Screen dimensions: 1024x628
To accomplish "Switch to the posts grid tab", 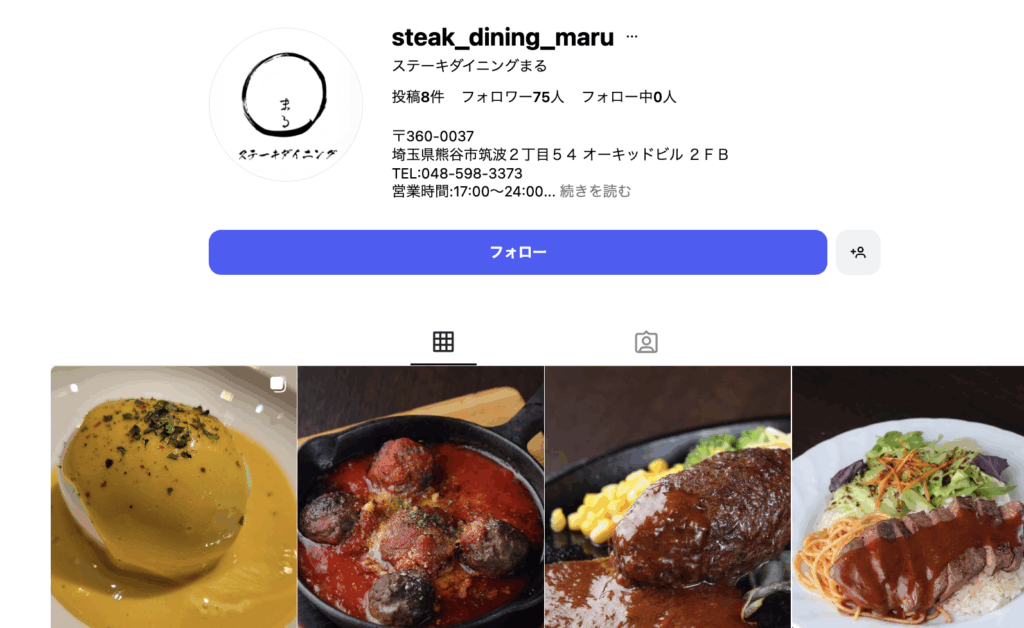I will click(x=443, y=342).
